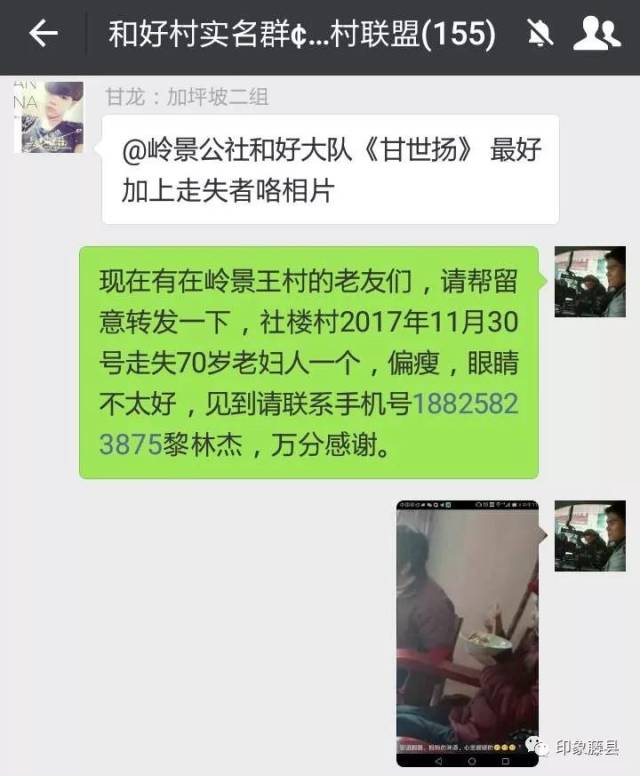Open the group members icon
Viewport: 640px width, 776px height.
[x=596, y=34]
